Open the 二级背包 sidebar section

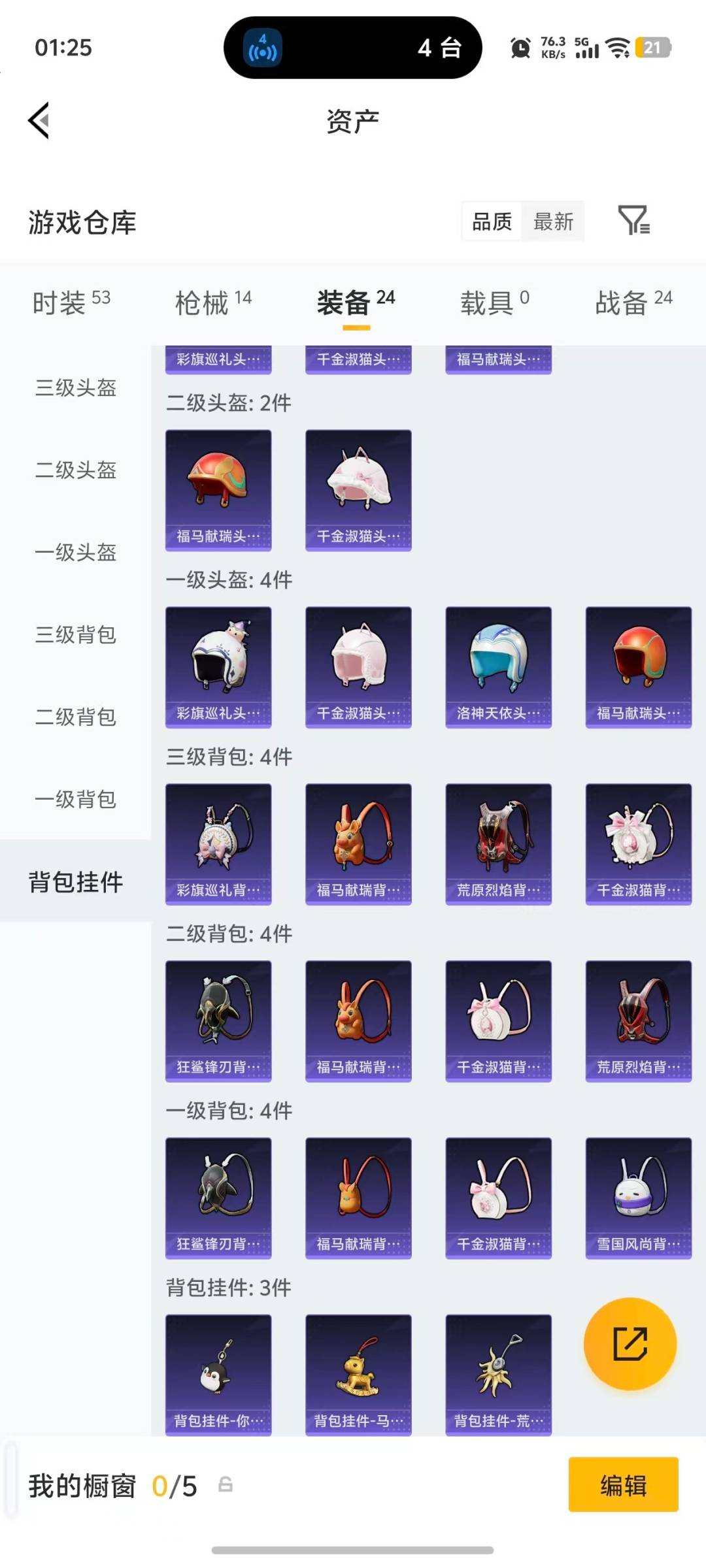pos(74,718)
